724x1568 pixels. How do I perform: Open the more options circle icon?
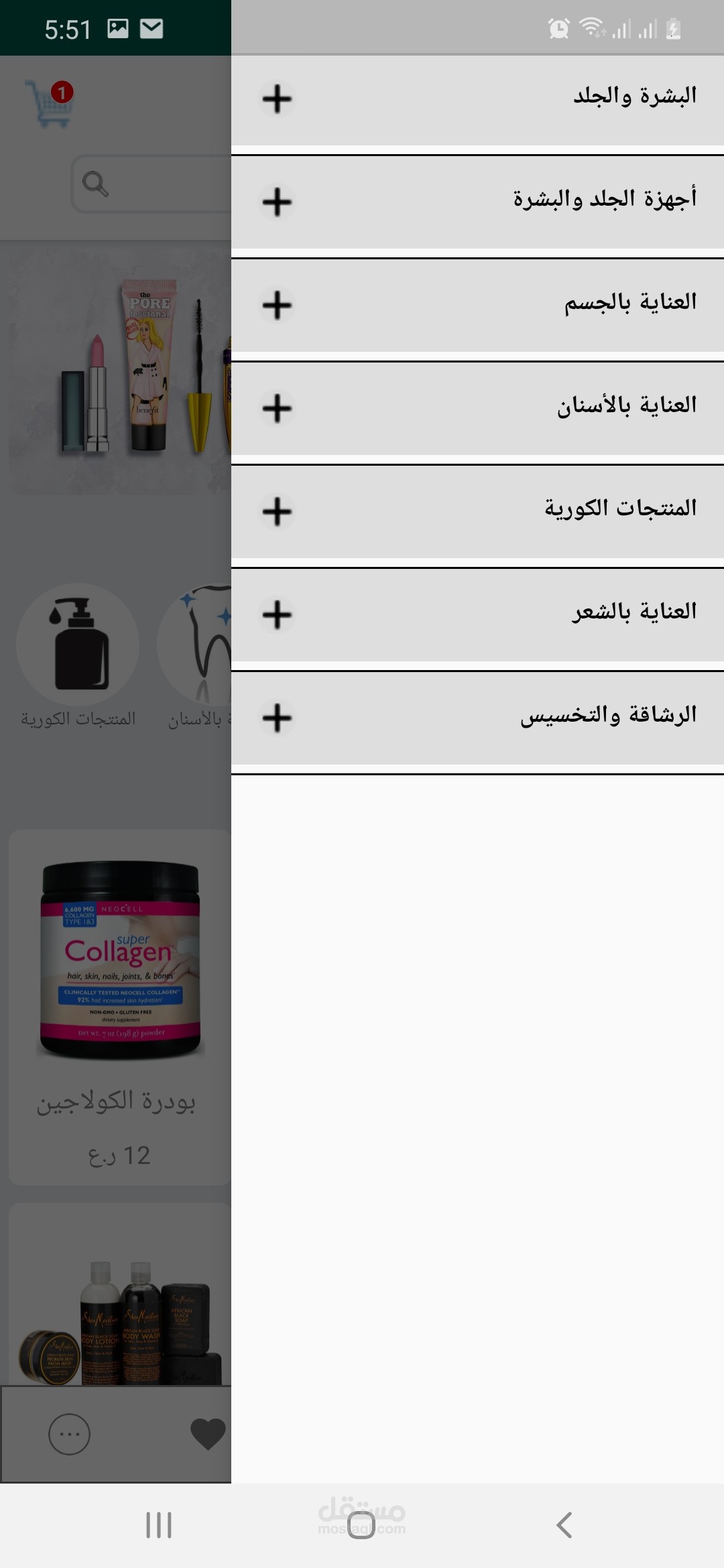tap(69, 1435)
